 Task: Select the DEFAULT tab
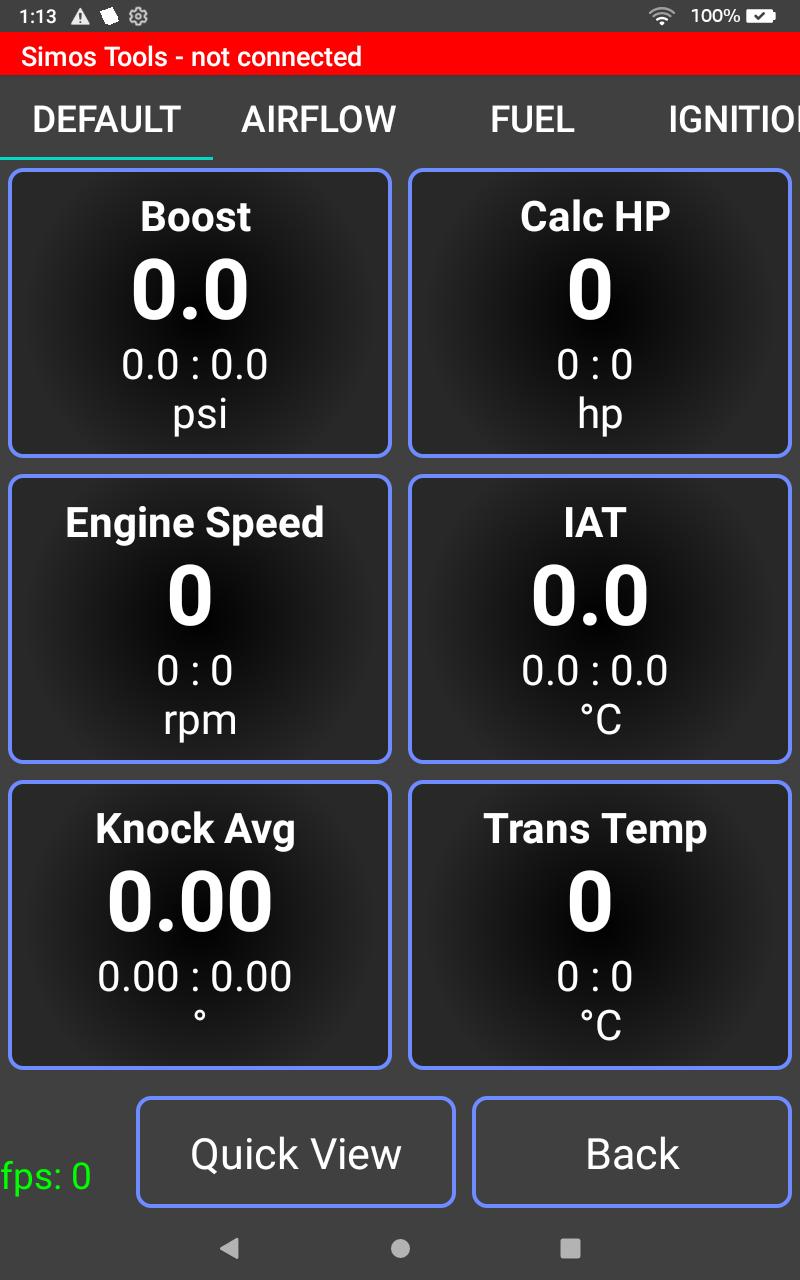point(106,119)
